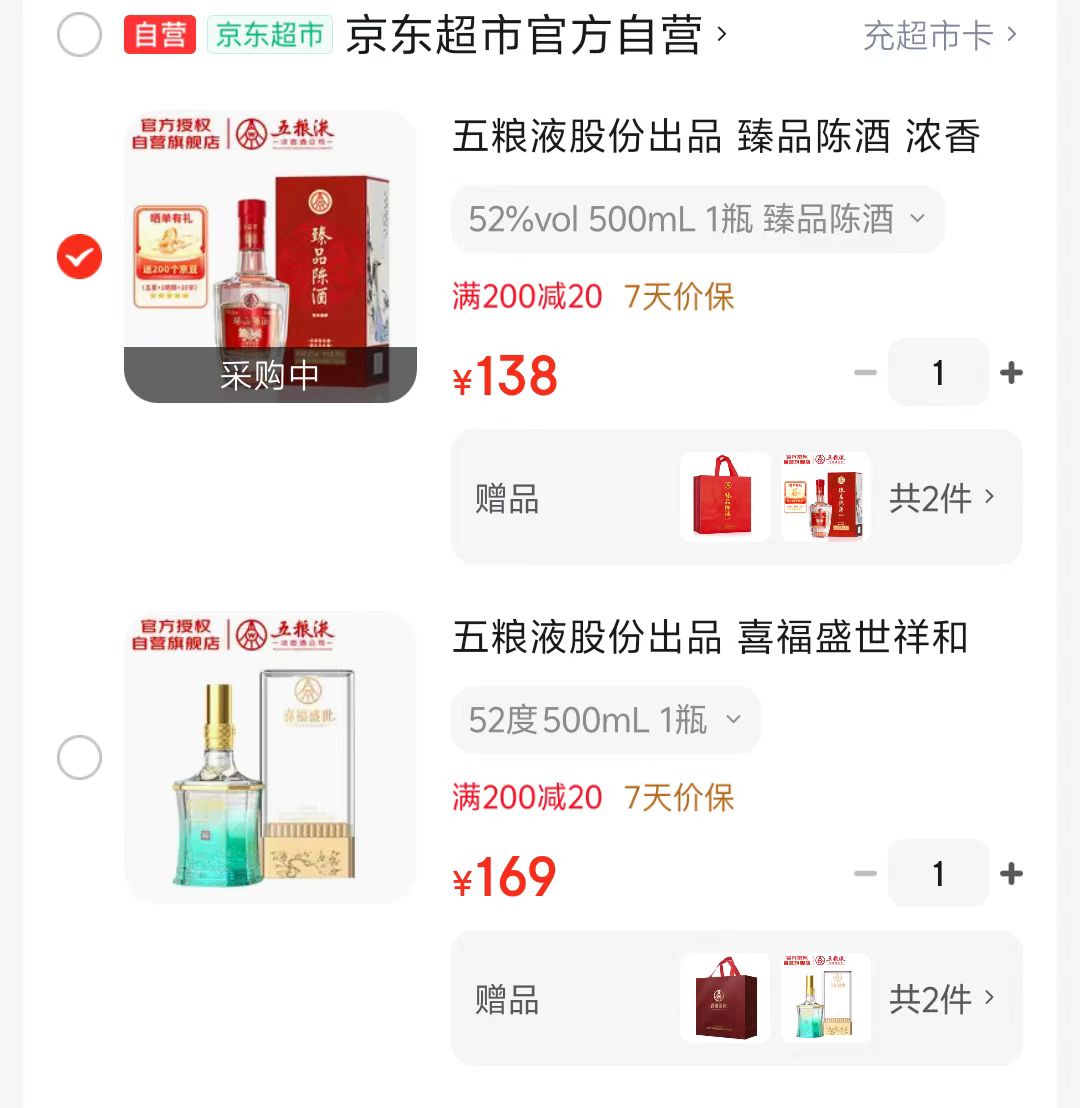This screenshot has height=1108, width=1080.
Task: Decrease quantity of the ¥169 喜福盛世
Action: click(865, 874)
